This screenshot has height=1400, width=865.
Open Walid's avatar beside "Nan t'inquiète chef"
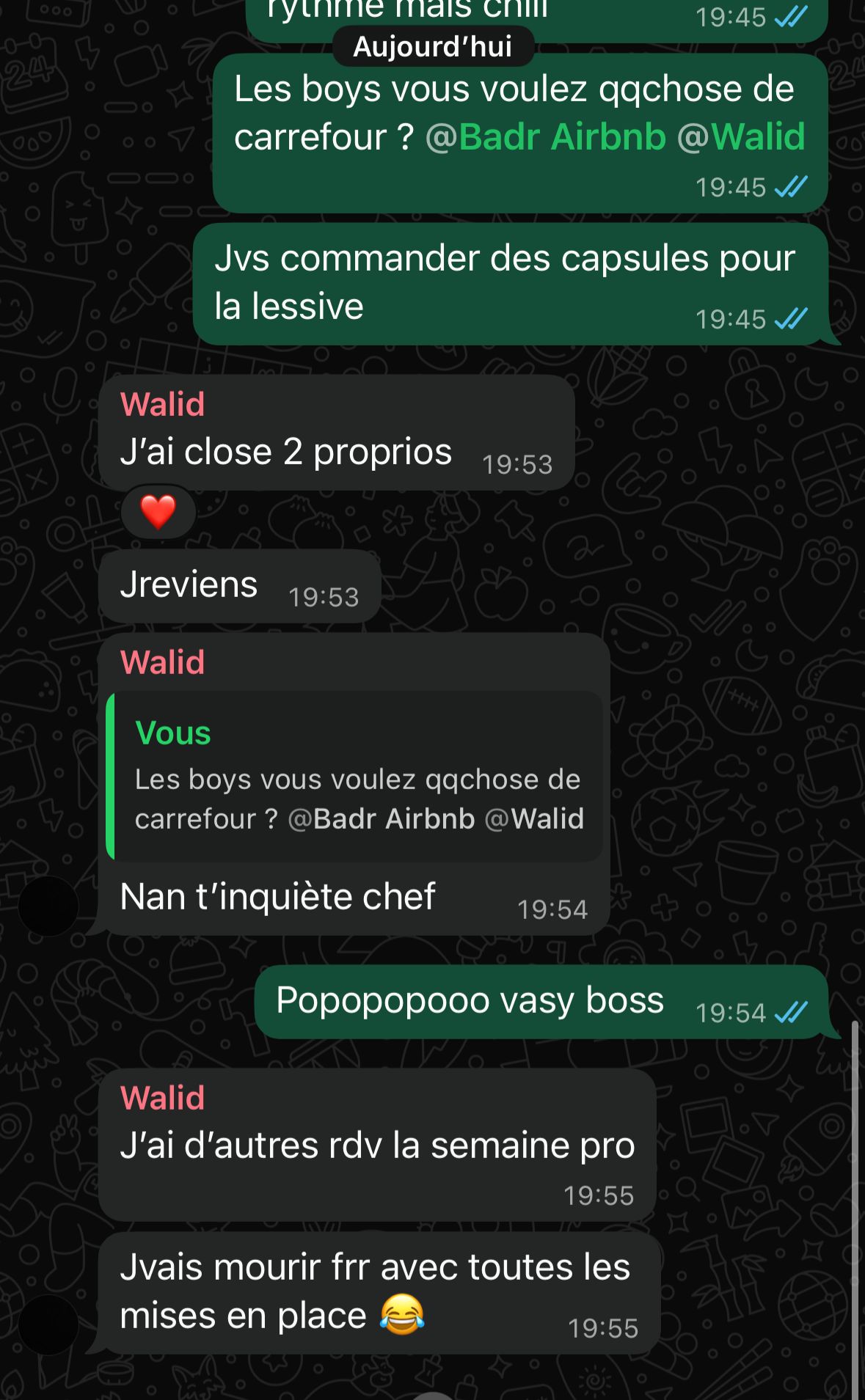click(x=48, y=906)
